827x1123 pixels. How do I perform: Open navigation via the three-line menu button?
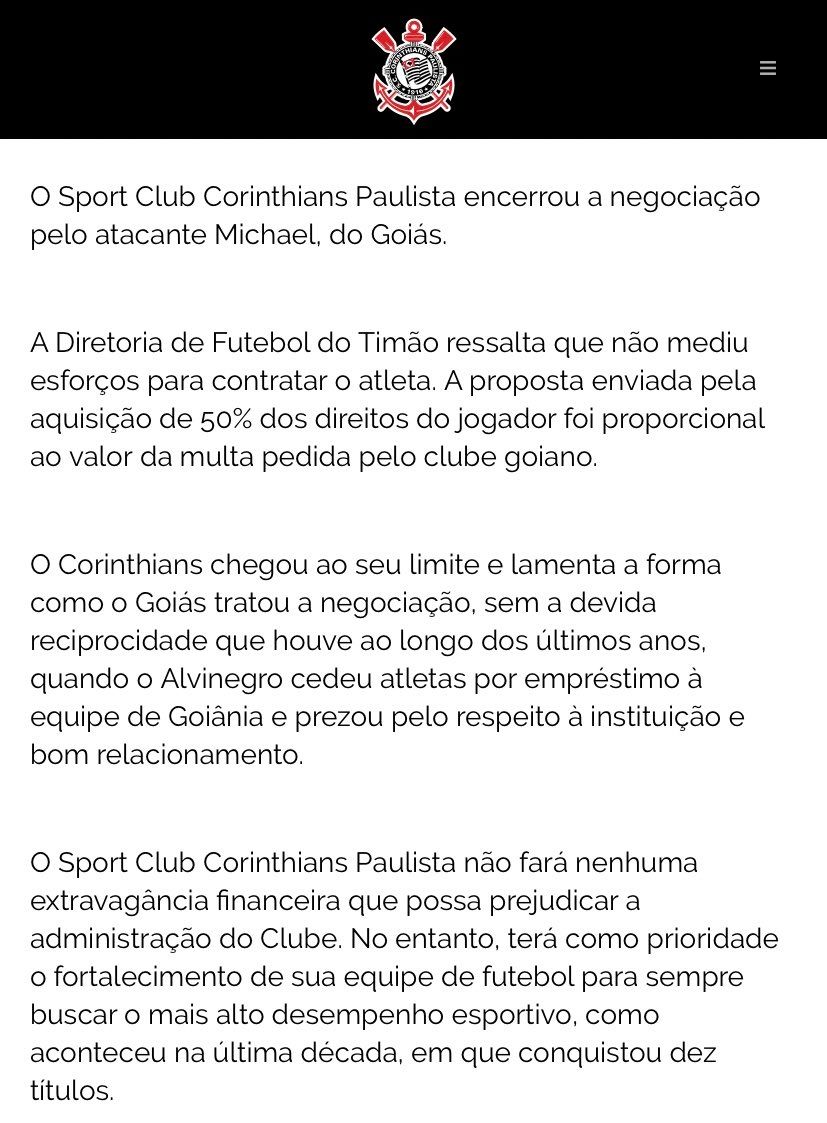click(x=768, y=68)
